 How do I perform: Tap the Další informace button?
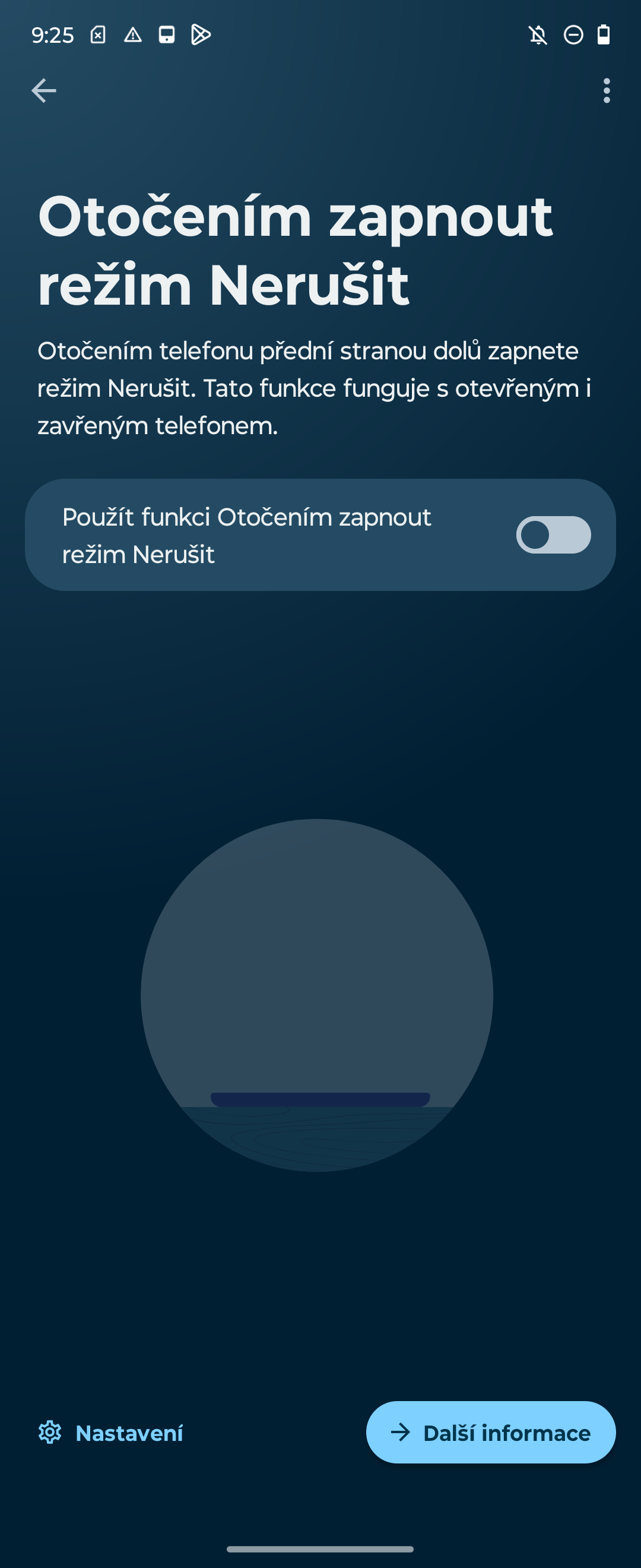click(x=490, y=1432)
